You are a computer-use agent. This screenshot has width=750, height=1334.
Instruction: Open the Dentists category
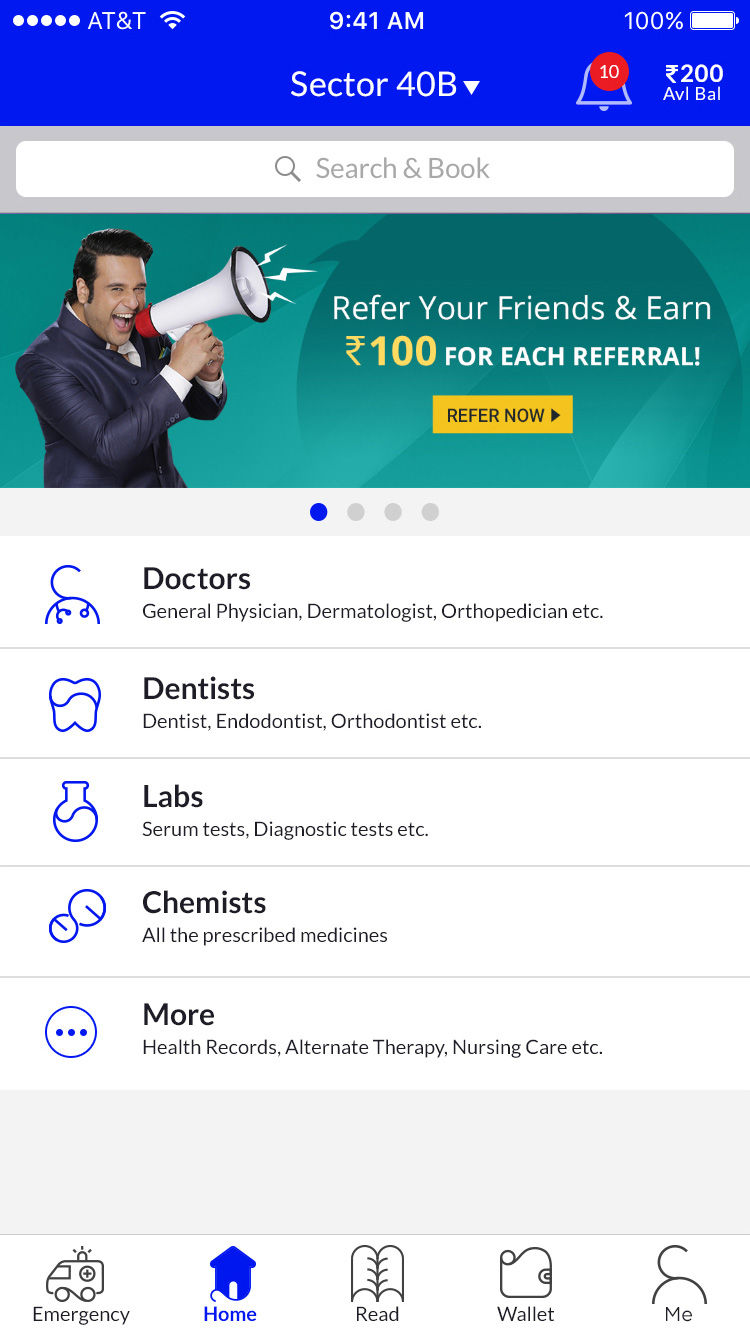[x=375, y=703]
